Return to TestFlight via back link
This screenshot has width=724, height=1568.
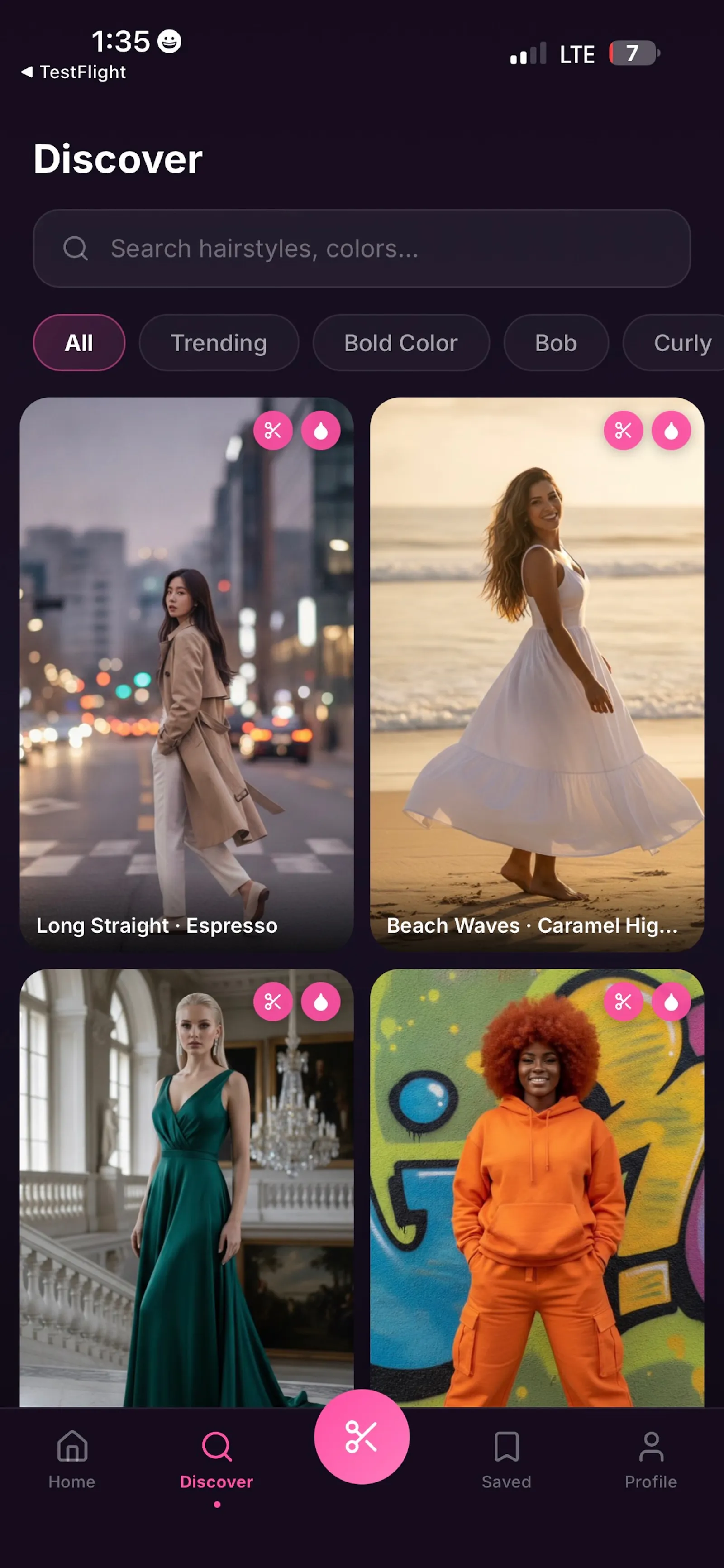coord(74,72)
